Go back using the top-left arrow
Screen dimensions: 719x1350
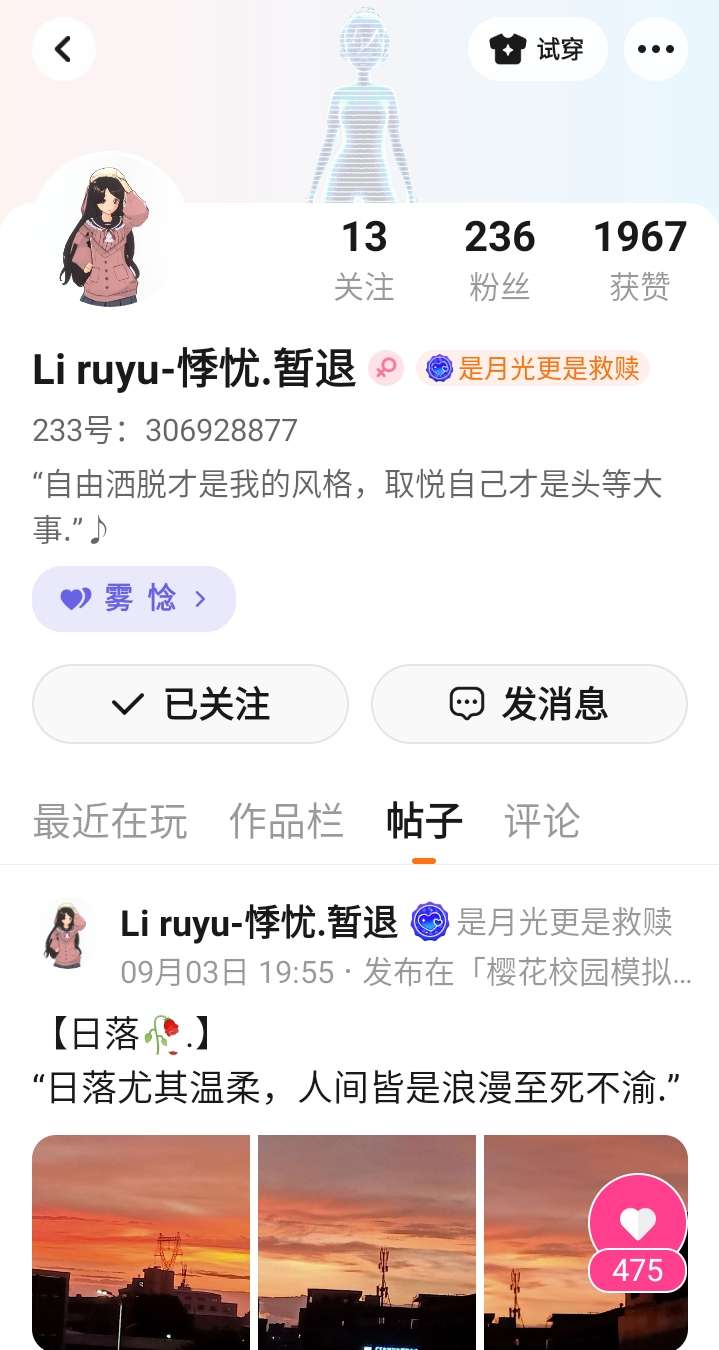pos(63,49)
